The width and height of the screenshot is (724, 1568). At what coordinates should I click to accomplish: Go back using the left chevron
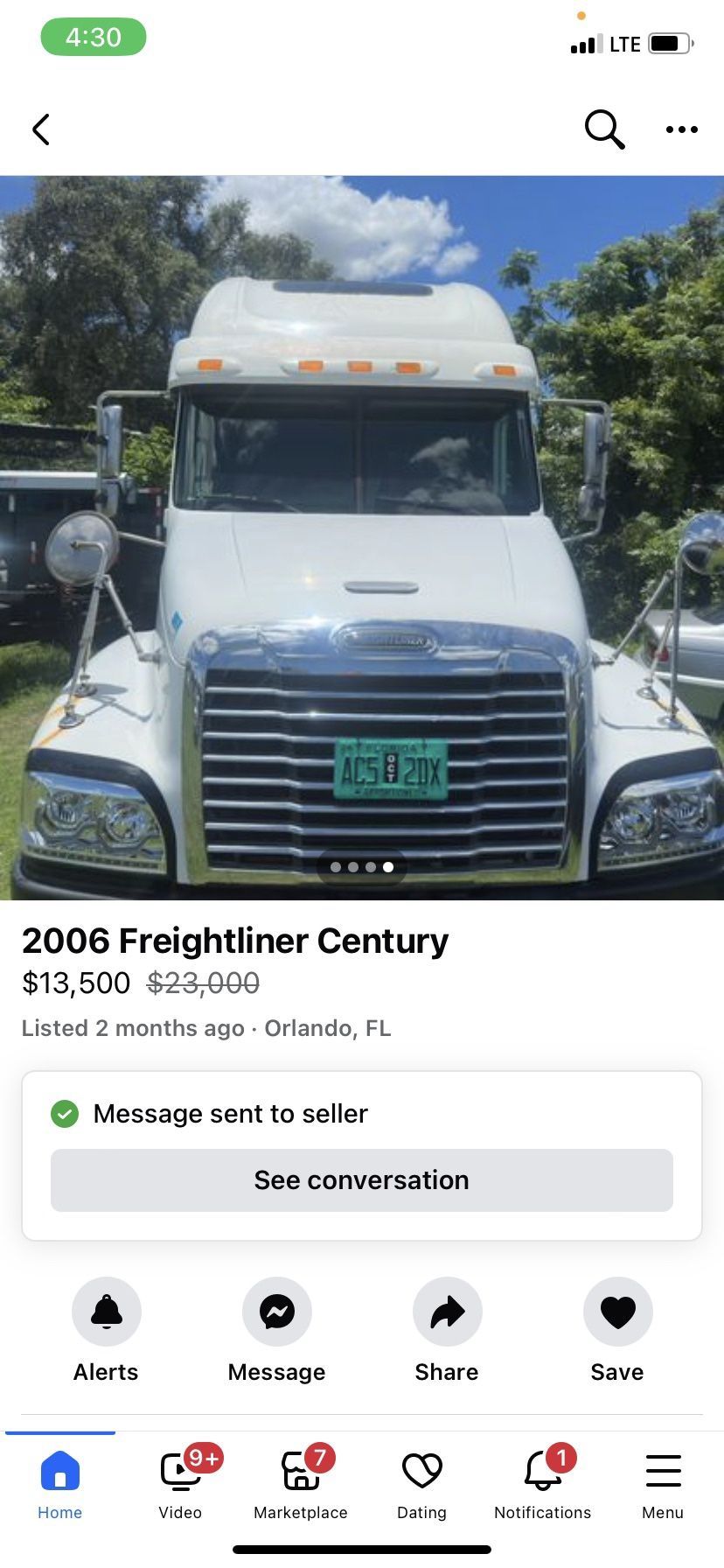pos(41,129)
